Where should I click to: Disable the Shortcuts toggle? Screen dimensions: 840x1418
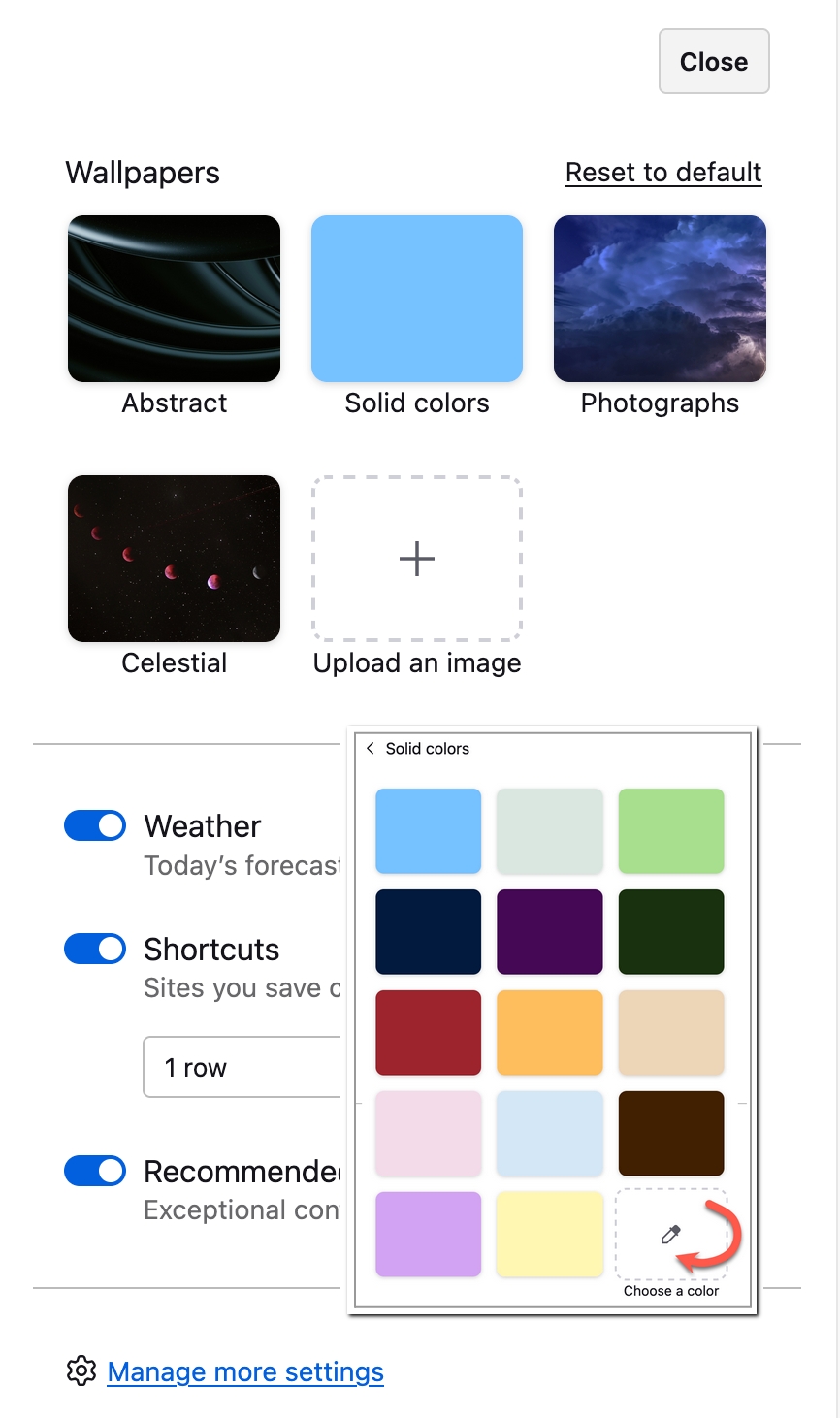tap(95, 949)
